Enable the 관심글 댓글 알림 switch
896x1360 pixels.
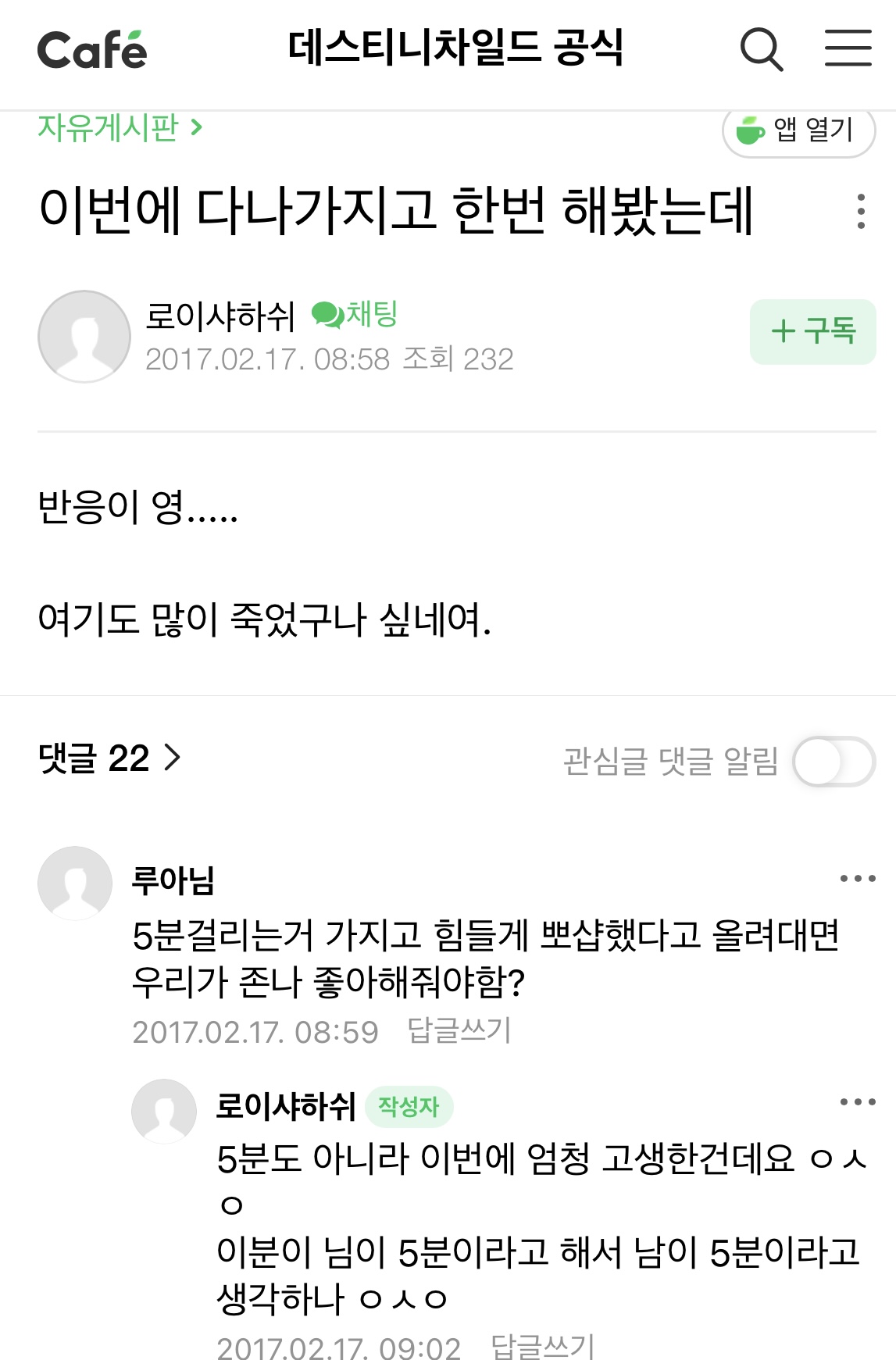(x=834, y=761)
